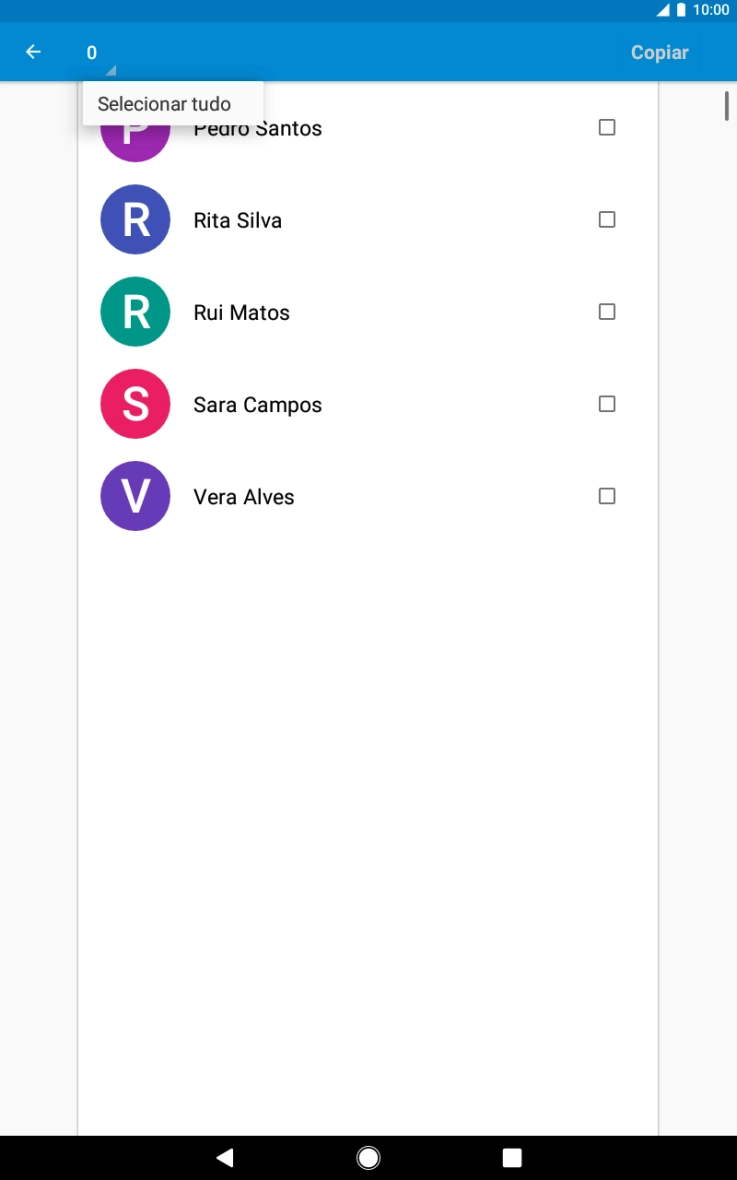Tap Rita Silva's blue avatar
Image resolution: width=737 pixels, height=1180 pixels.
tap(135, 219)
